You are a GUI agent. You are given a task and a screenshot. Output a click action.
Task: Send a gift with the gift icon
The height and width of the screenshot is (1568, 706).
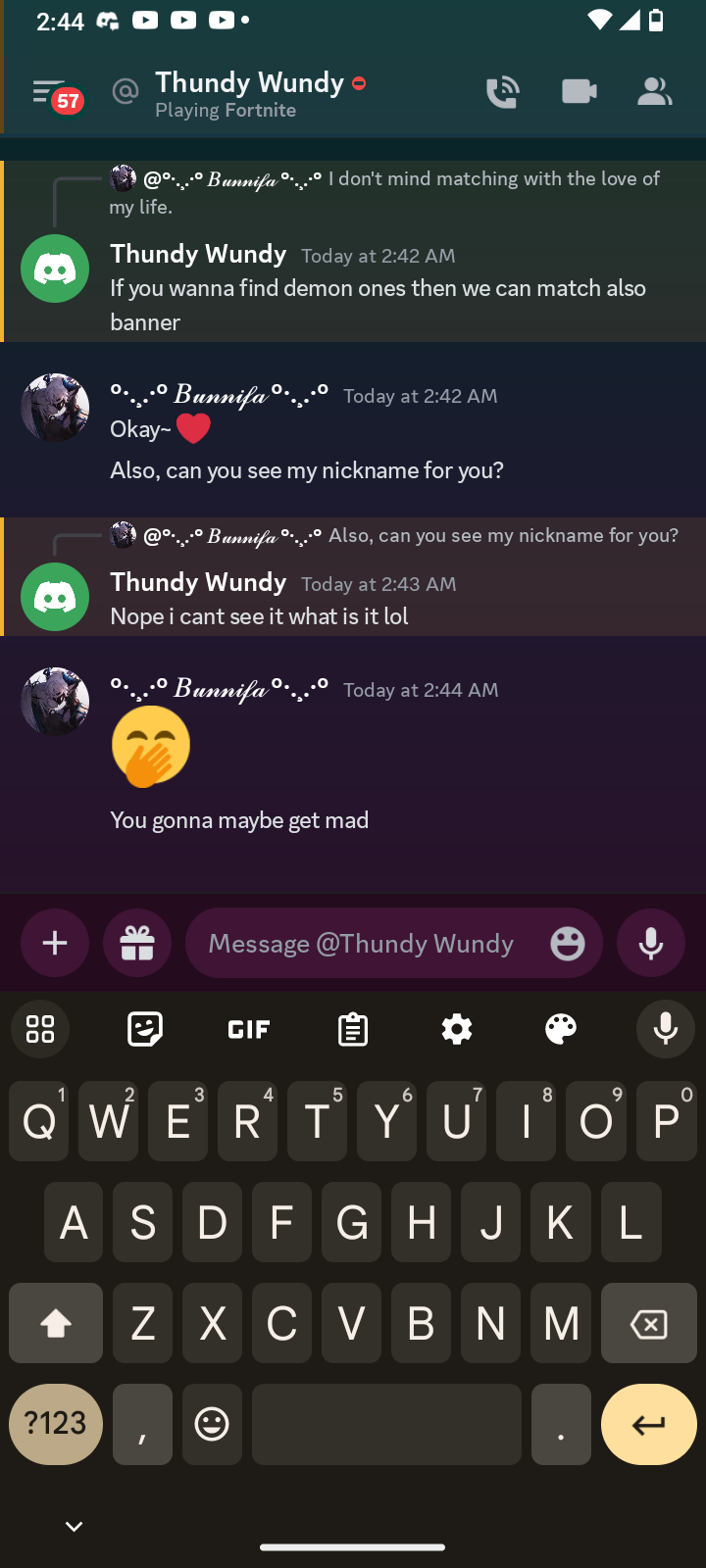coord(137,943)
